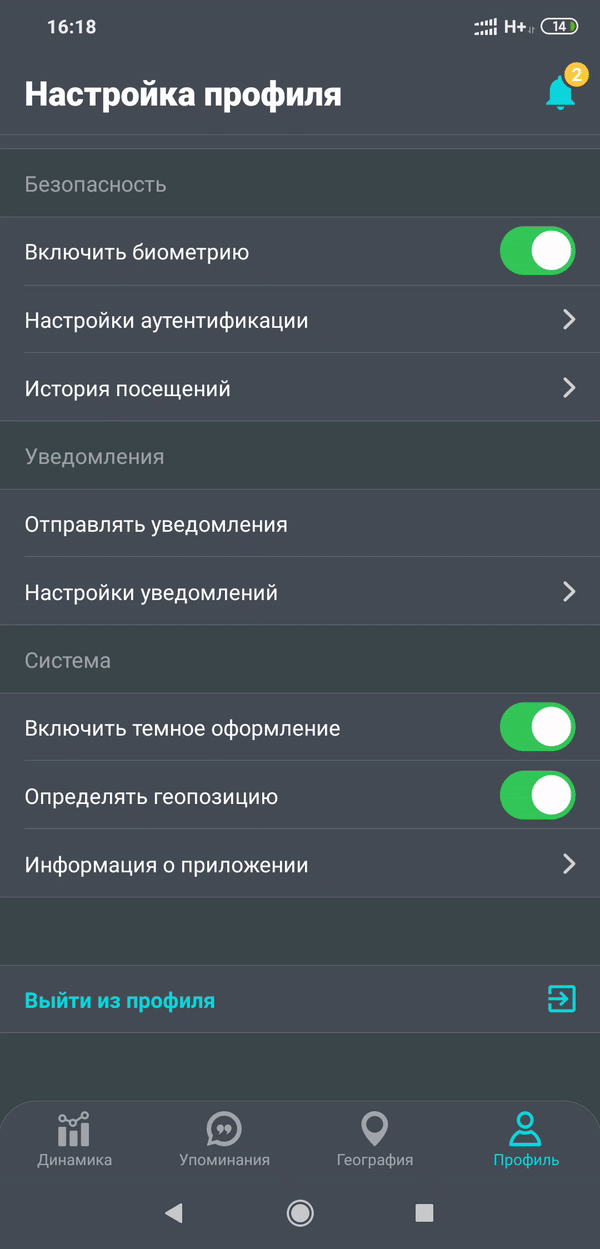Tap the Отправлять уведомления row

click(300, 524)
